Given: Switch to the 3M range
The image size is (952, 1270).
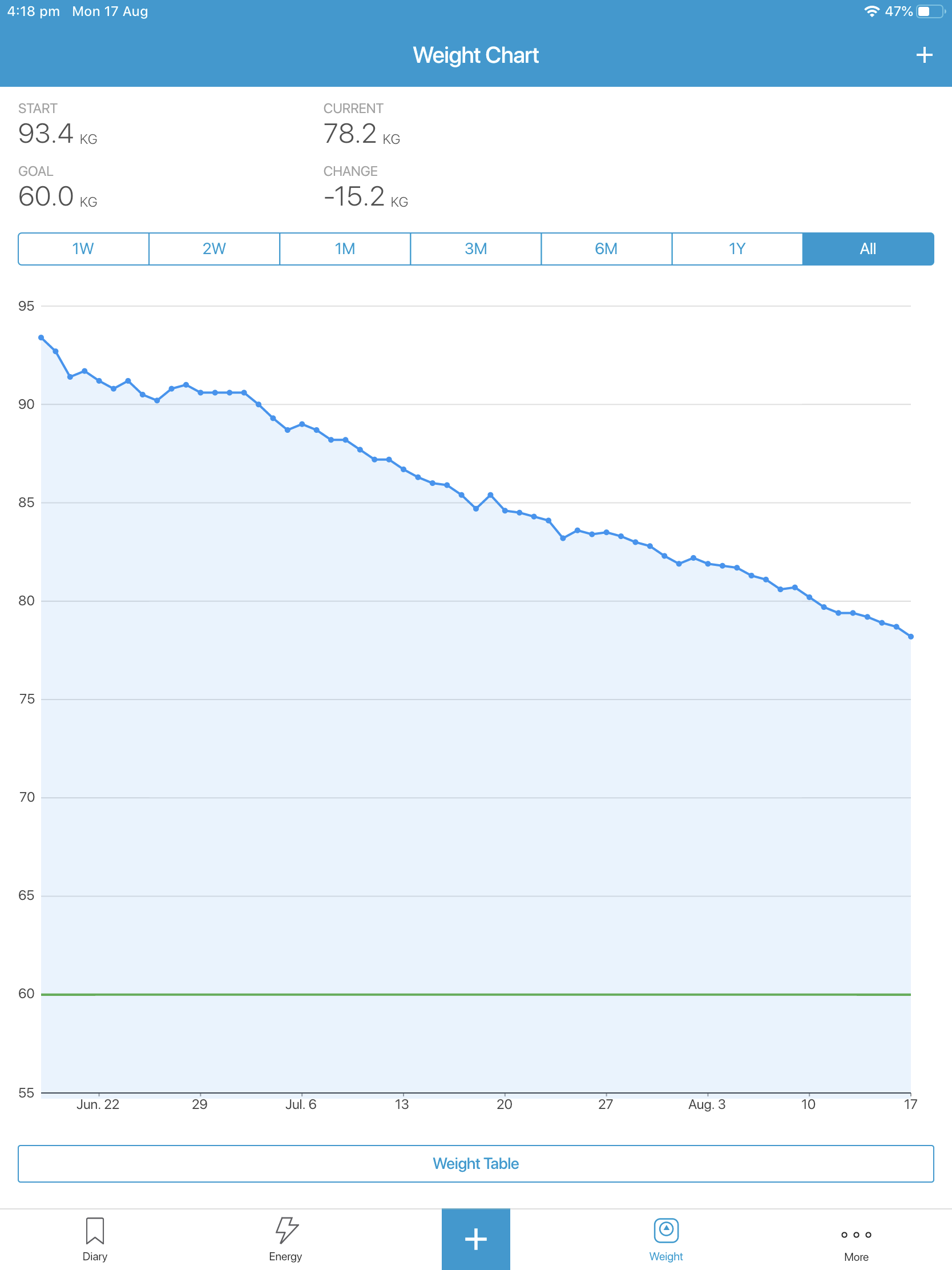Looking at the screenshot, I should pos(475,248).
